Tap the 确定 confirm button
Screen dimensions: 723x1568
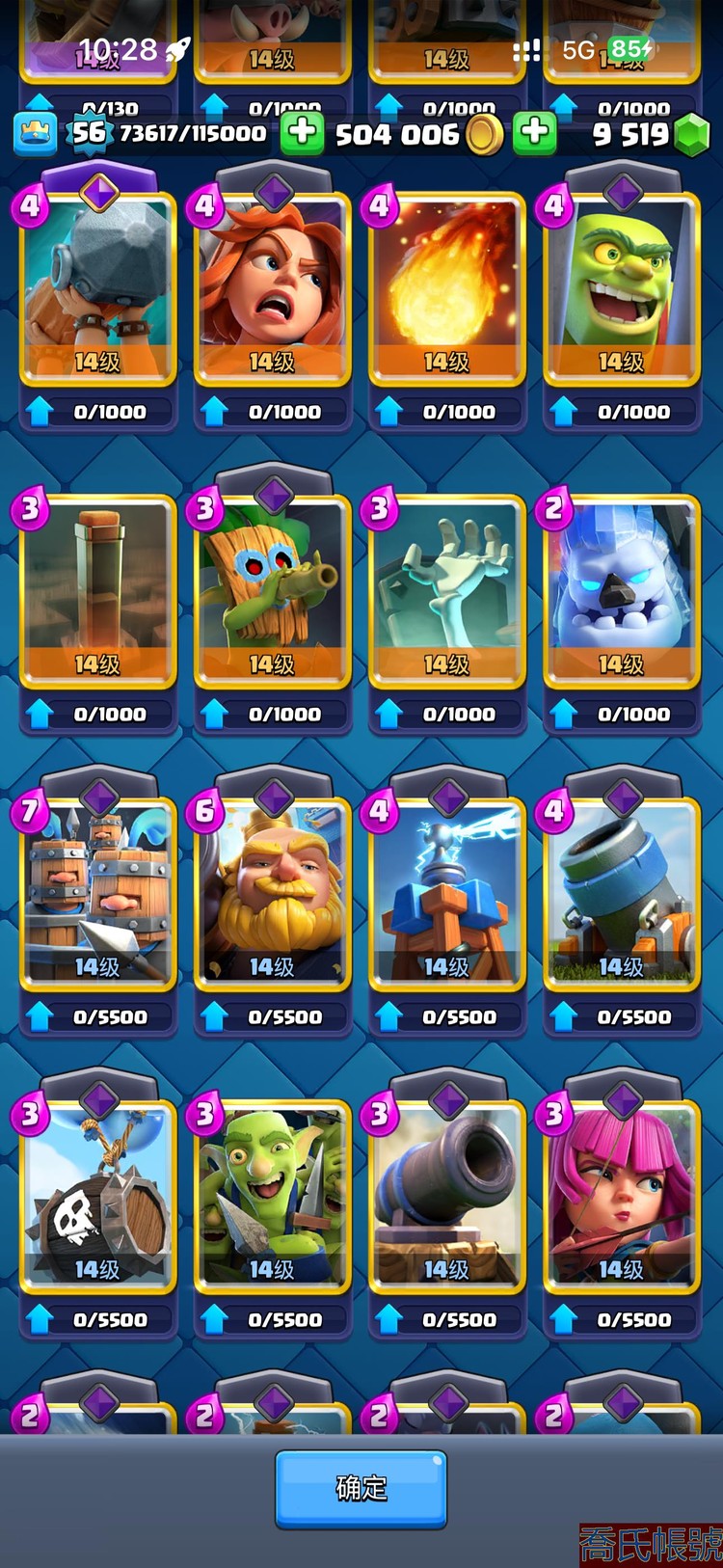pos(361,1488)
